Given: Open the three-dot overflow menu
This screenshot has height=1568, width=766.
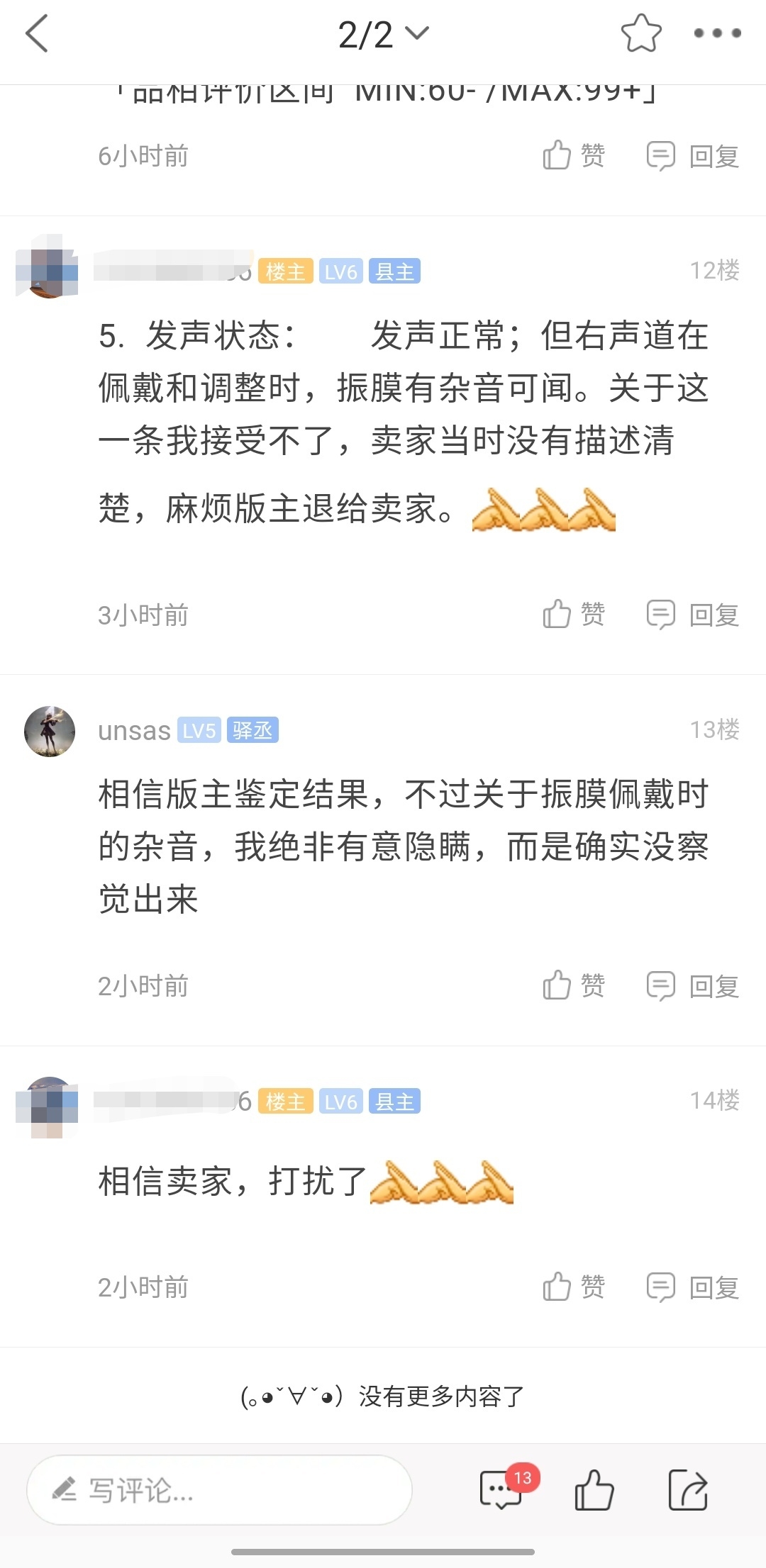Looking at the screenshot, I should click(x=717, y=33).
